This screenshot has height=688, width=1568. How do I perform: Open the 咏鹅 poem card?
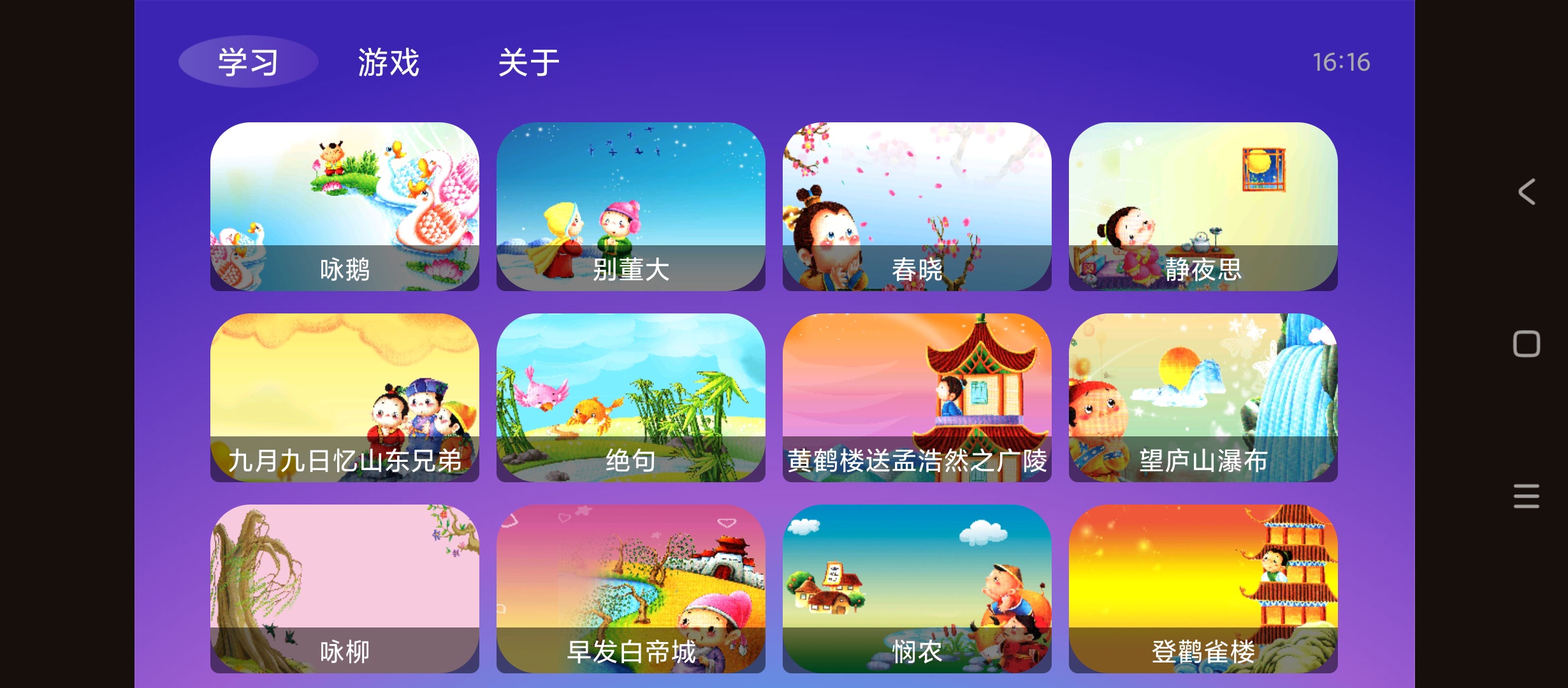[x=344, y=206]
